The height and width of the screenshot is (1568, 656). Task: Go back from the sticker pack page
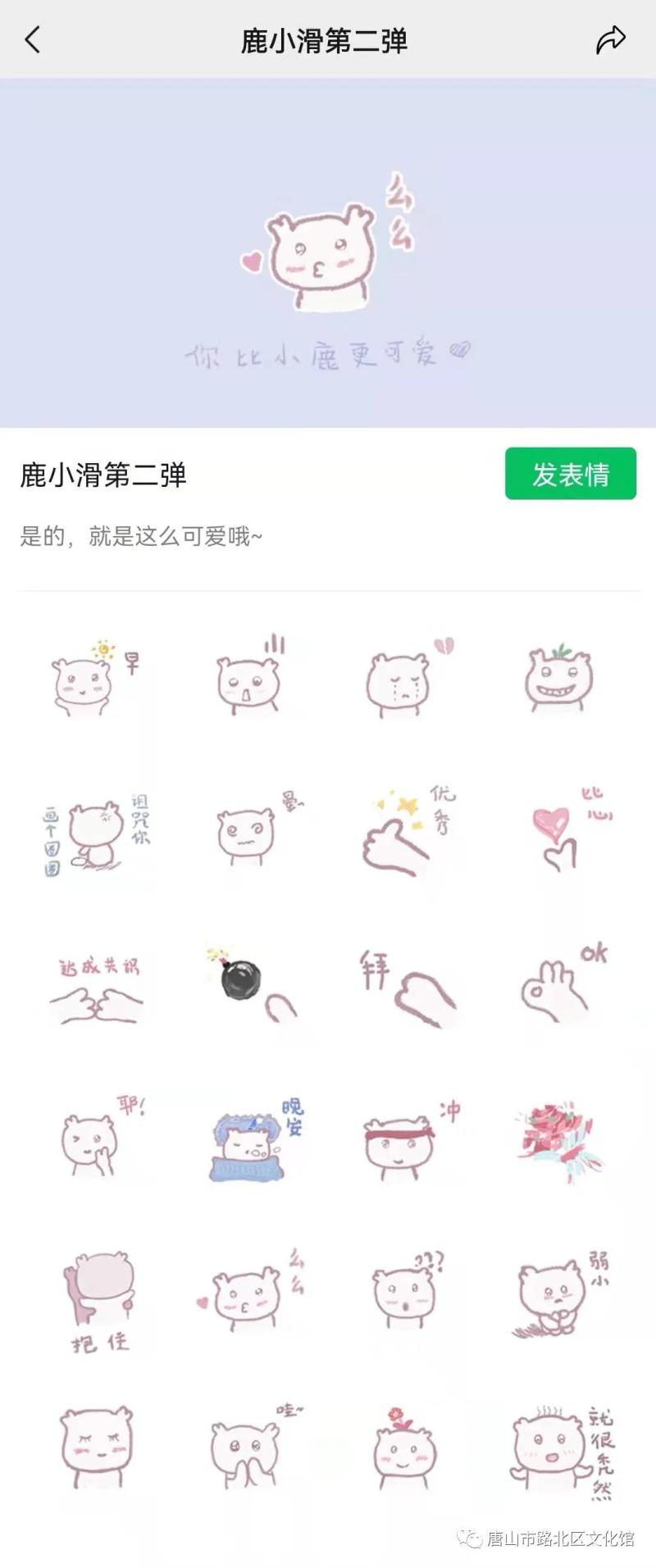tap(33, 39)
